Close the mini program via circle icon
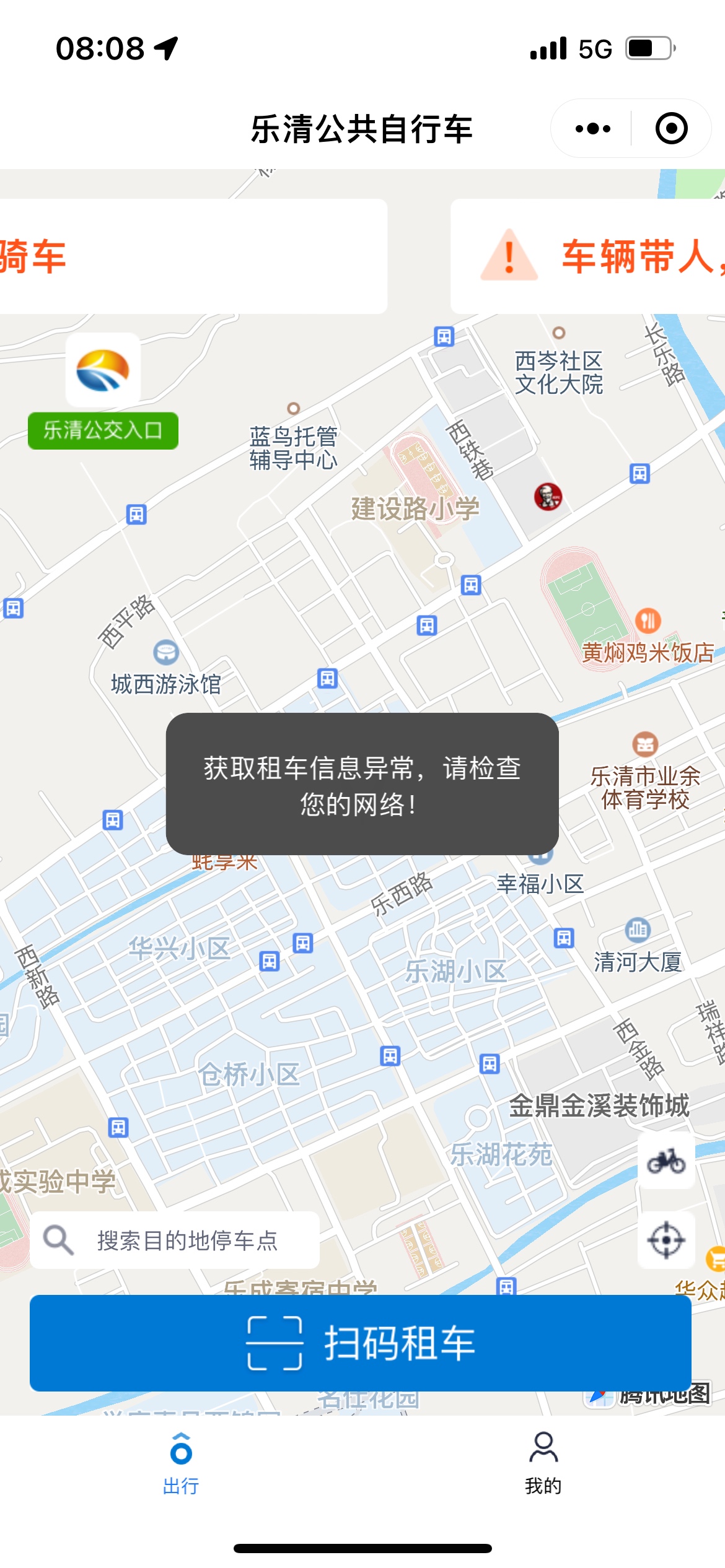Screen dimensions: 725x1568 tap(671, 129)
